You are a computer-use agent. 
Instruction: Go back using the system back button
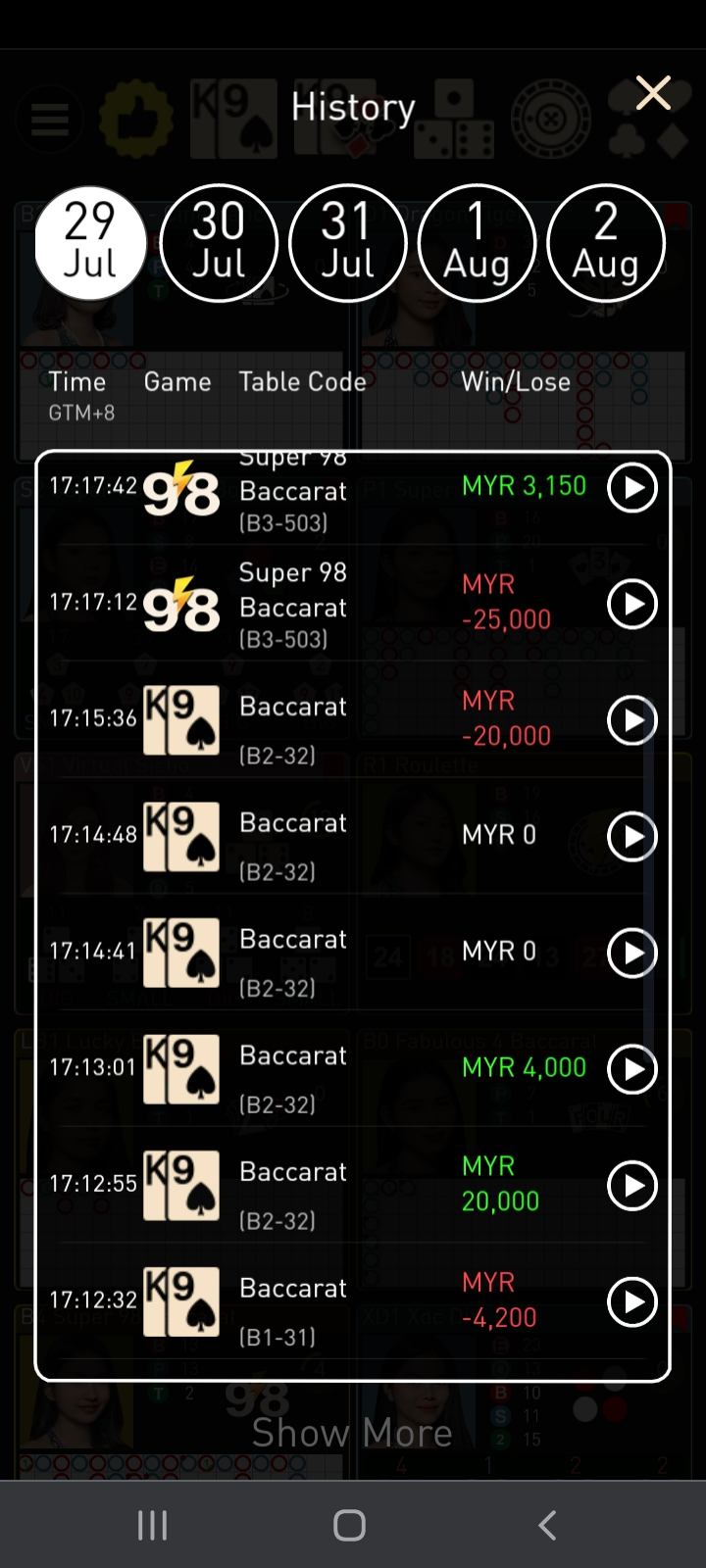547,1525
